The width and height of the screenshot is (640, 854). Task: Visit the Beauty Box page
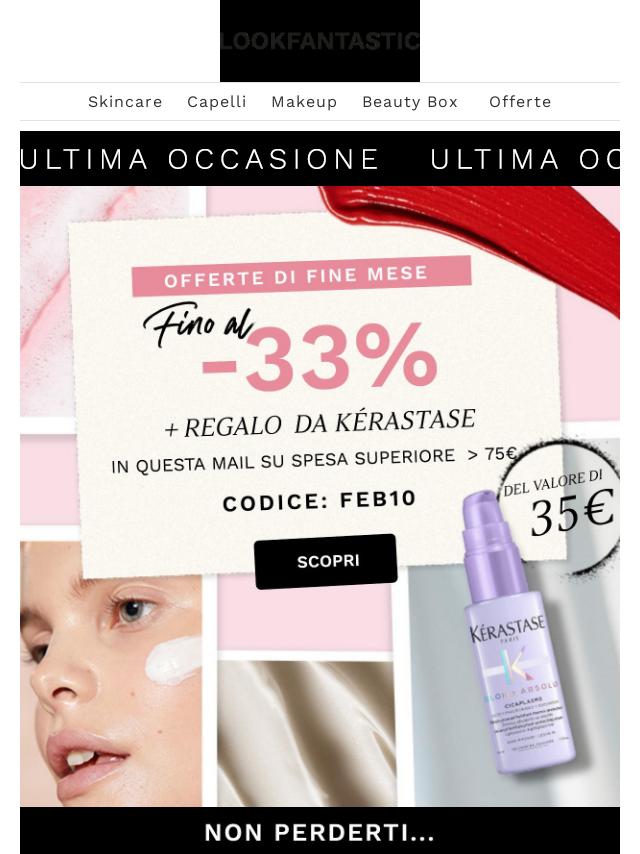click(x=410, y=102)
